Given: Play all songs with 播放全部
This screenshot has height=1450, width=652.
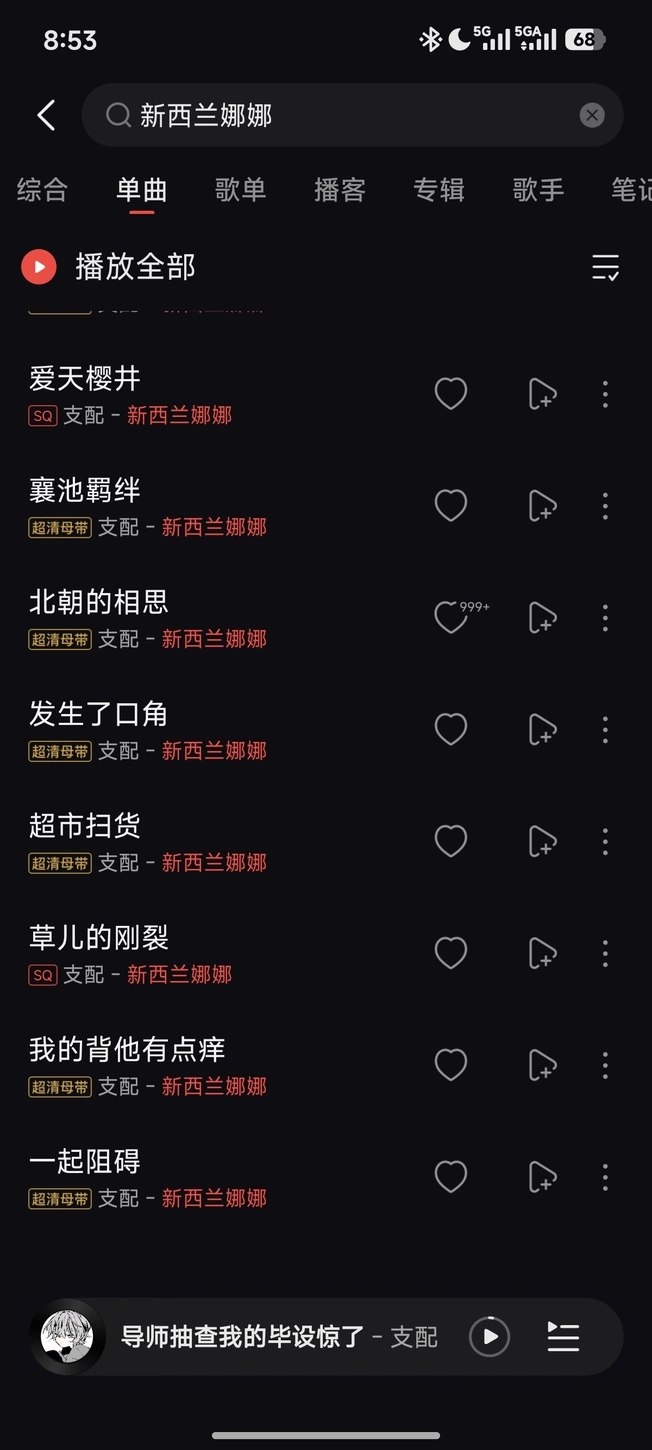Looking at the screenshot, I should 110,267.
